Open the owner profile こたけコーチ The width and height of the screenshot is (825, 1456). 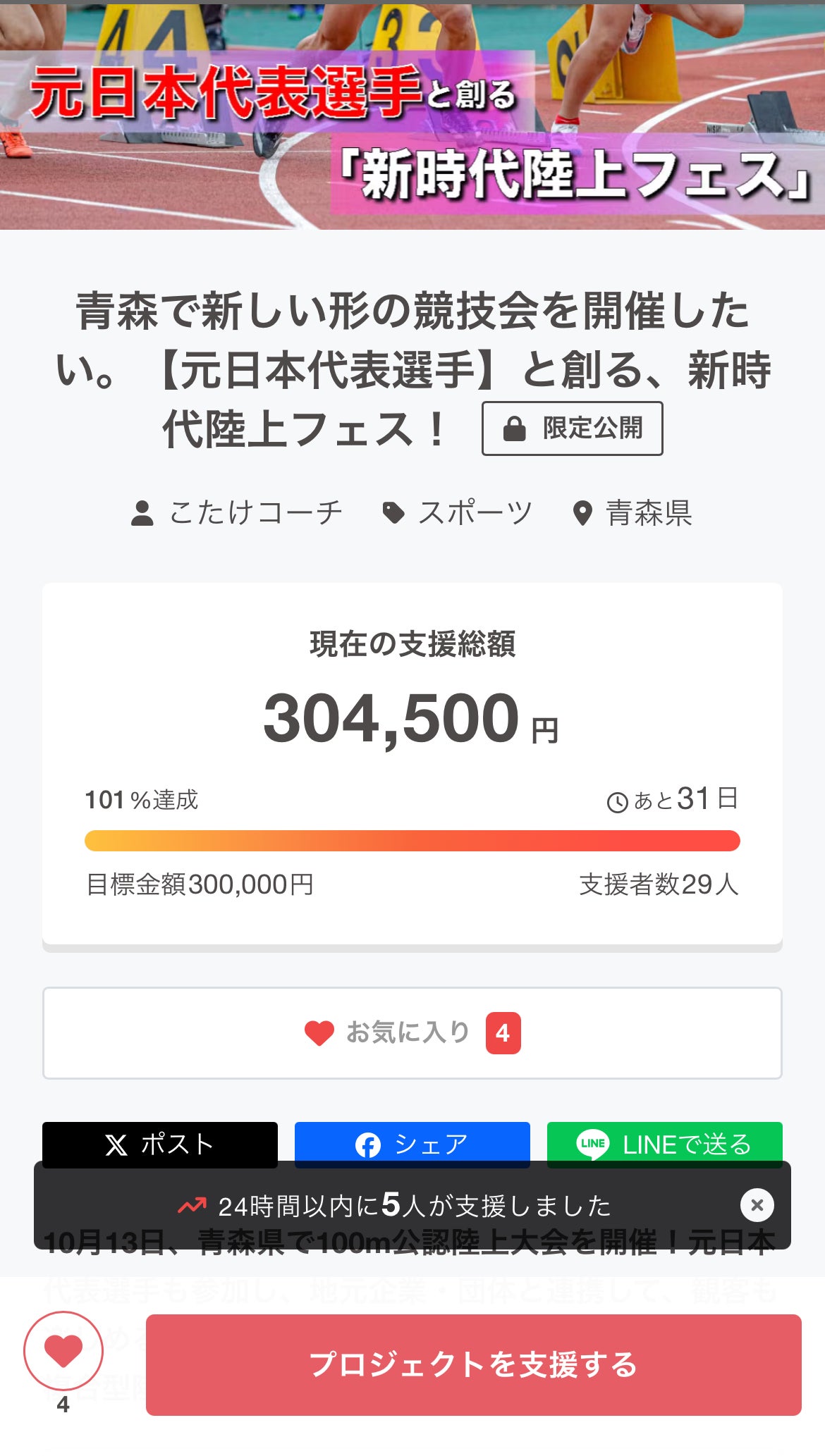coord(237,512)
